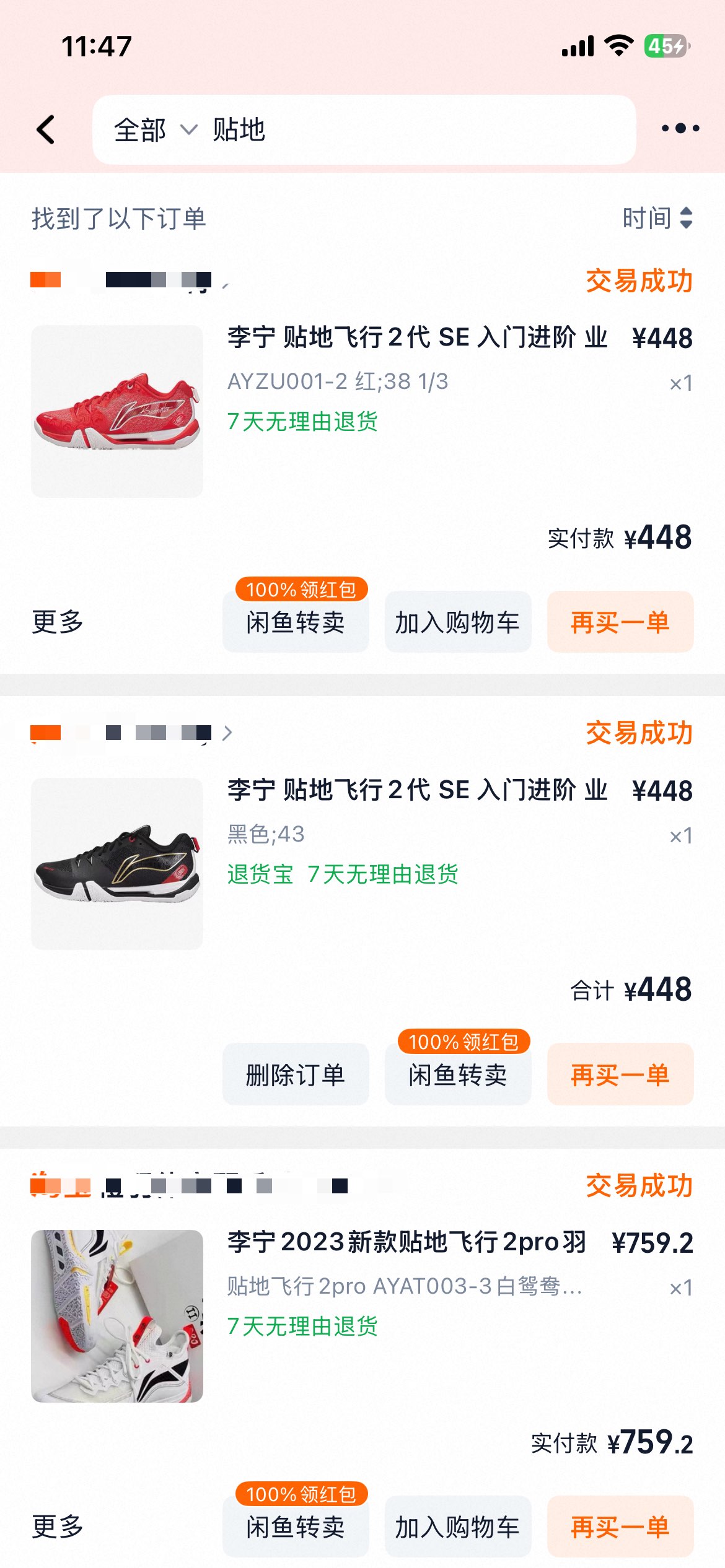Resell the black shoe via 闲鱼转卖
725x1568 pixels.
click(x=457, y=1074)
